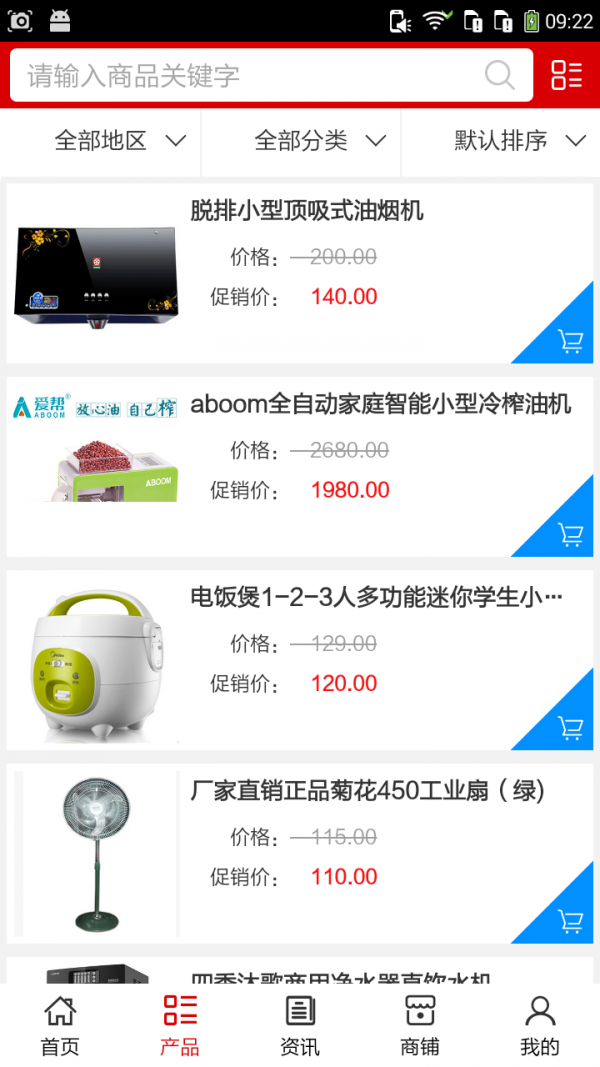The image size is (600, 1067).
Task: Add the 菊花450工业扇 fan to cart
Action: click(570, 921)
